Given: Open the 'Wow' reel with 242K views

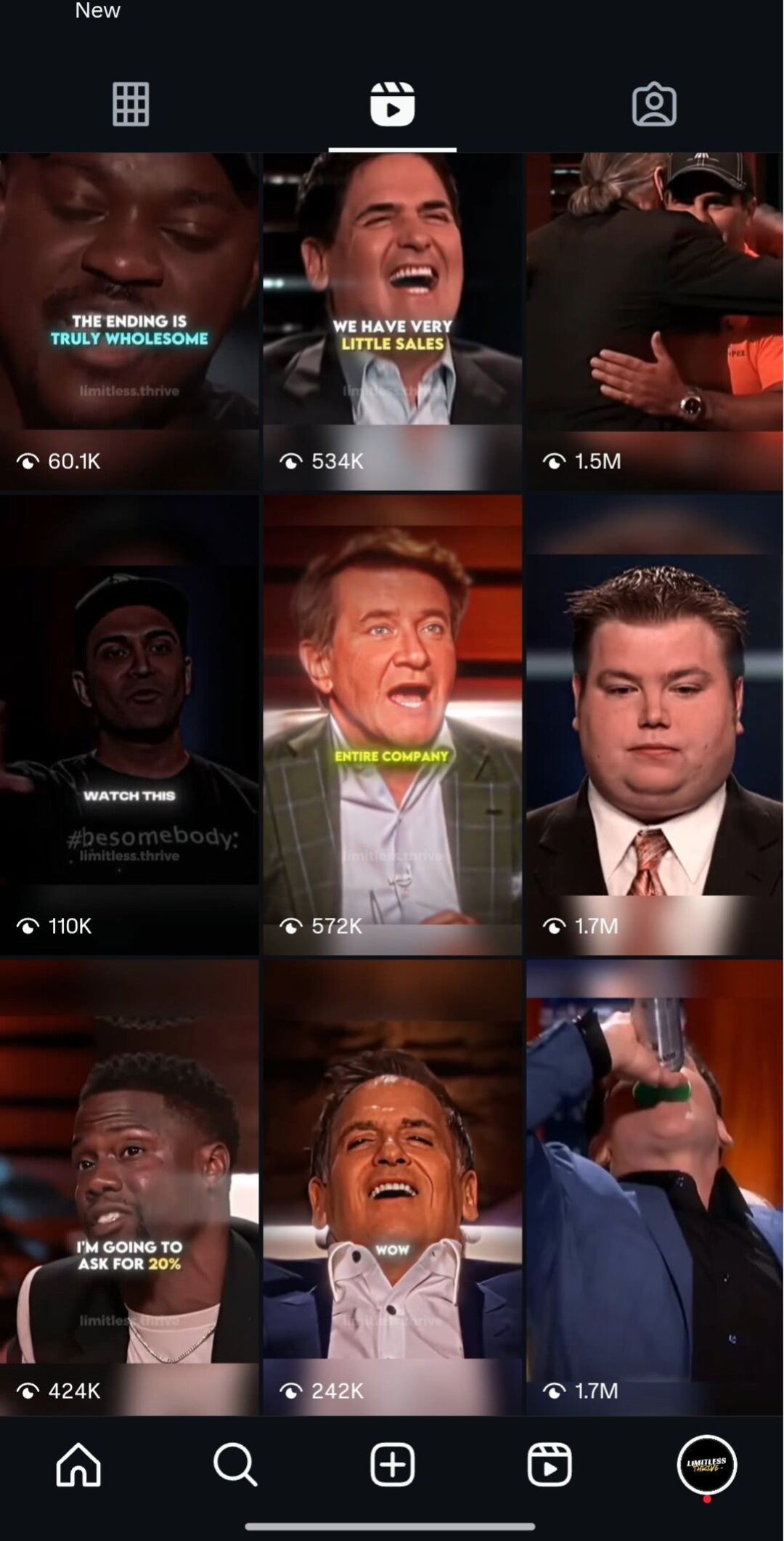Looking at the screenshot, I should [x=392, y=1187].
